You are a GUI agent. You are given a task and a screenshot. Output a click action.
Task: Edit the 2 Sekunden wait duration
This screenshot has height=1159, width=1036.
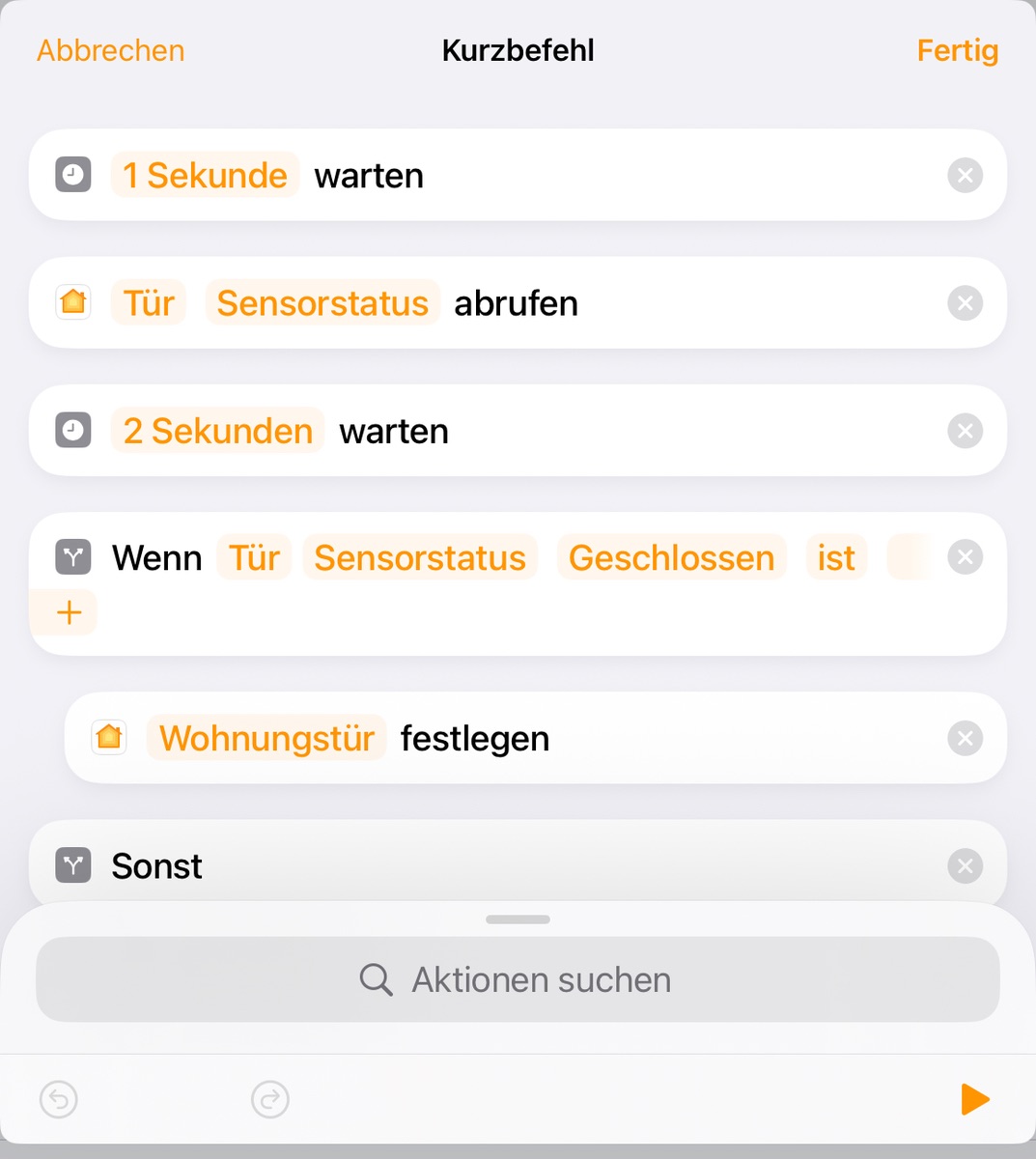(217, 431)
